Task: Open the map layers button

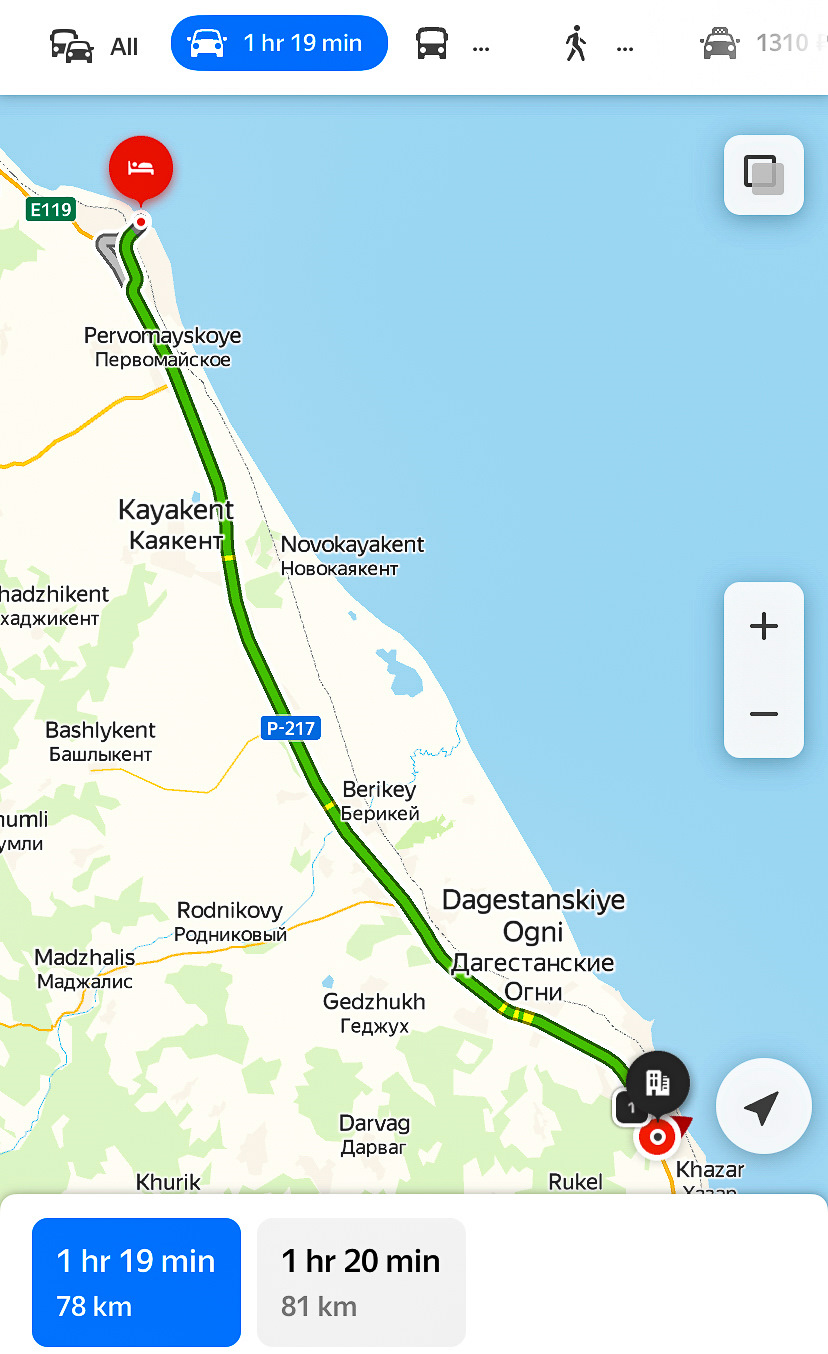Action: [763, 175]
